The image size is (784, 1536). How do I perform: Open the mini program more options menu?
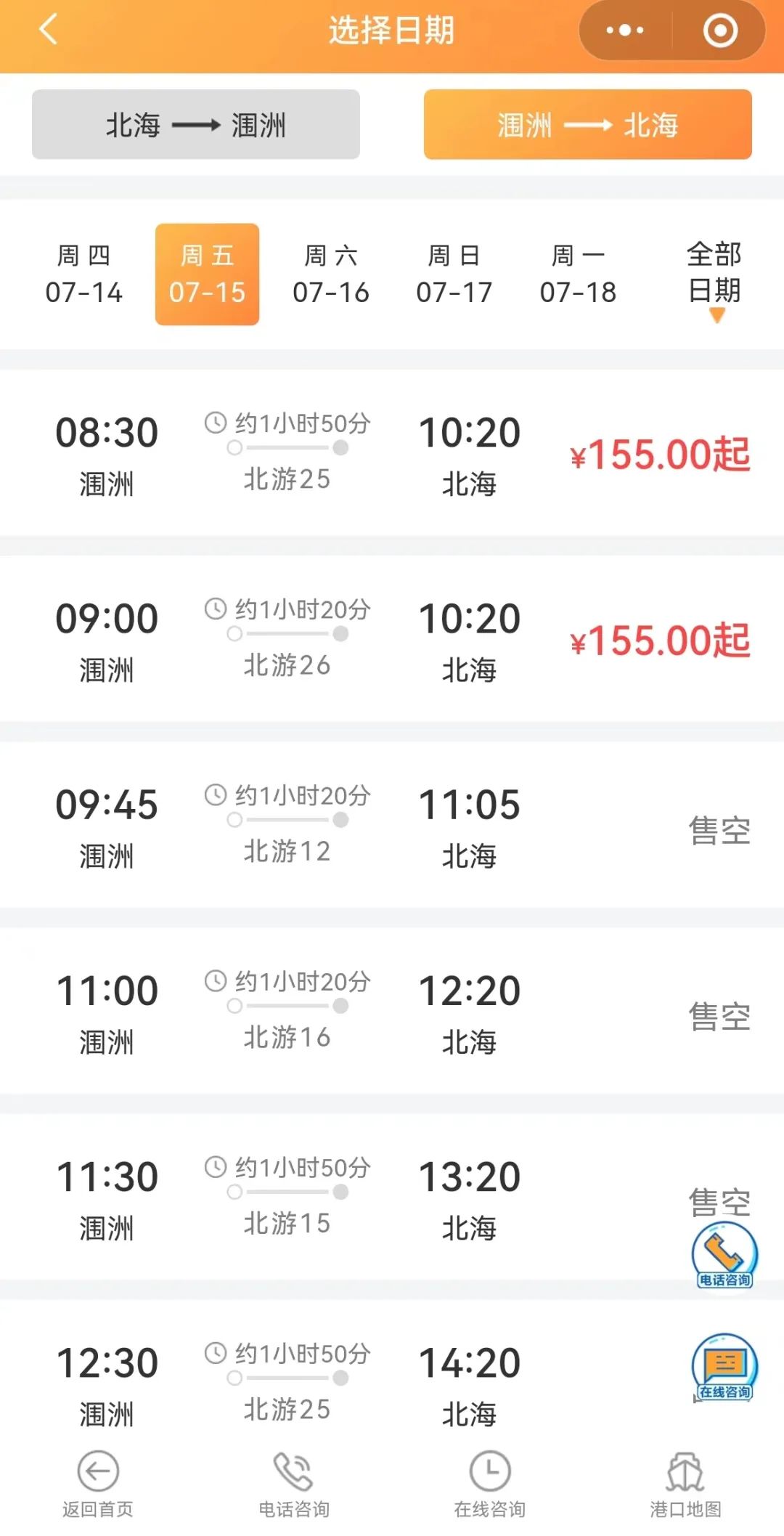(624, 31)
